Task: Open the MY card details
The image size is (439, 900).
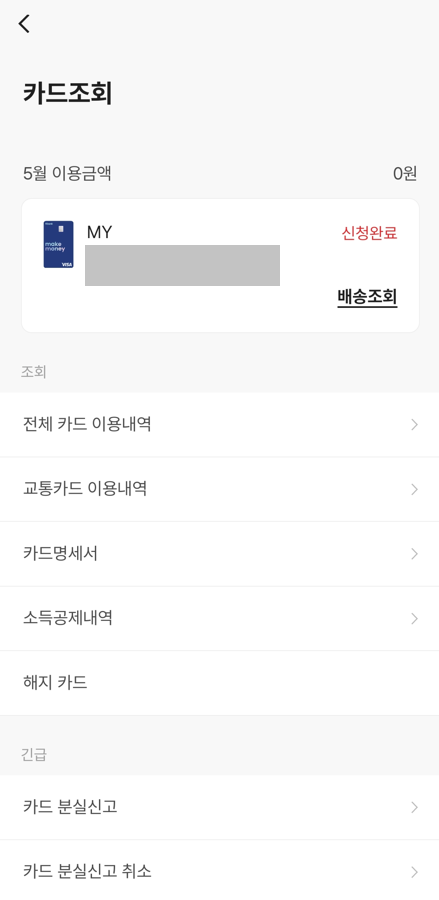Action: [220, 265]
